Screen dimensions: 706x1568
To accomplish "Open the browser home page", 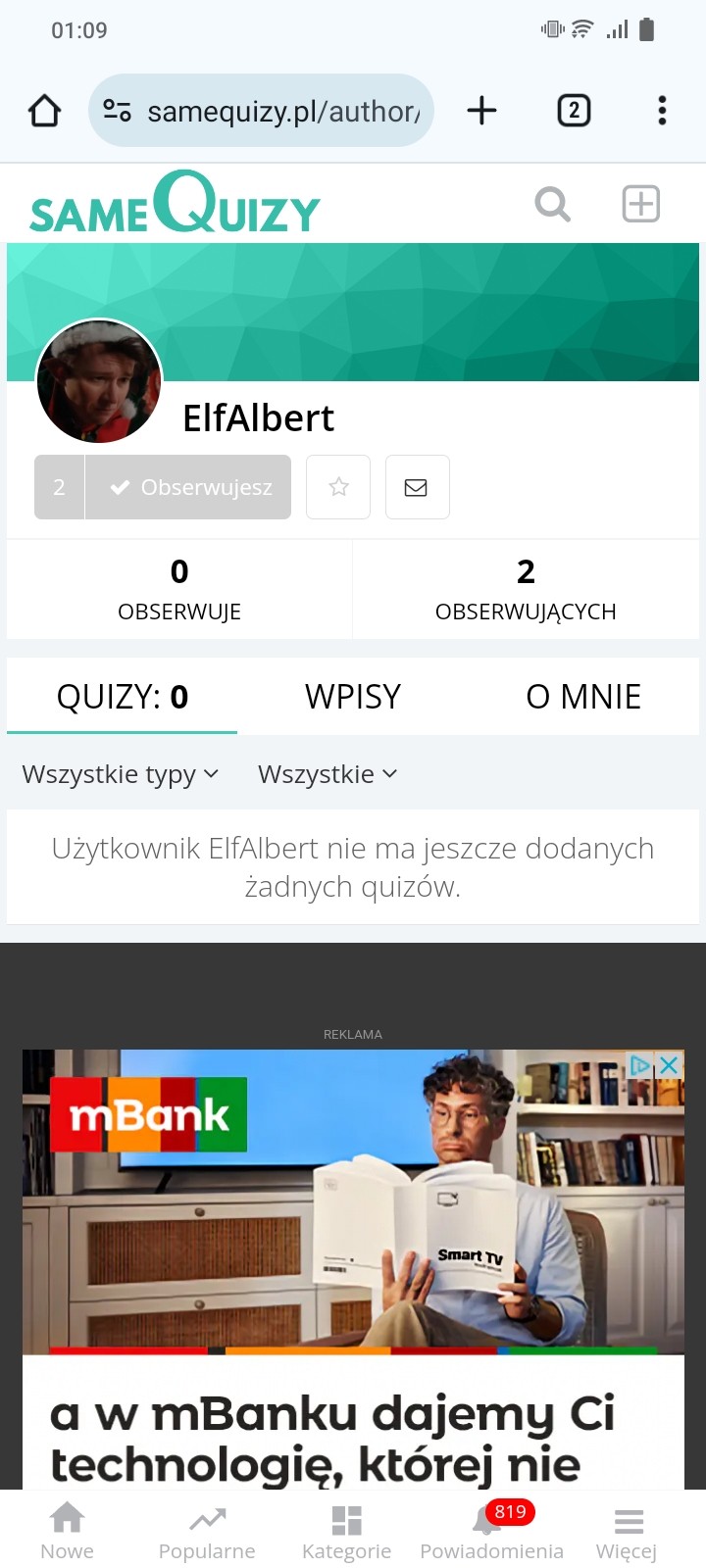I will tap(45, 111).
